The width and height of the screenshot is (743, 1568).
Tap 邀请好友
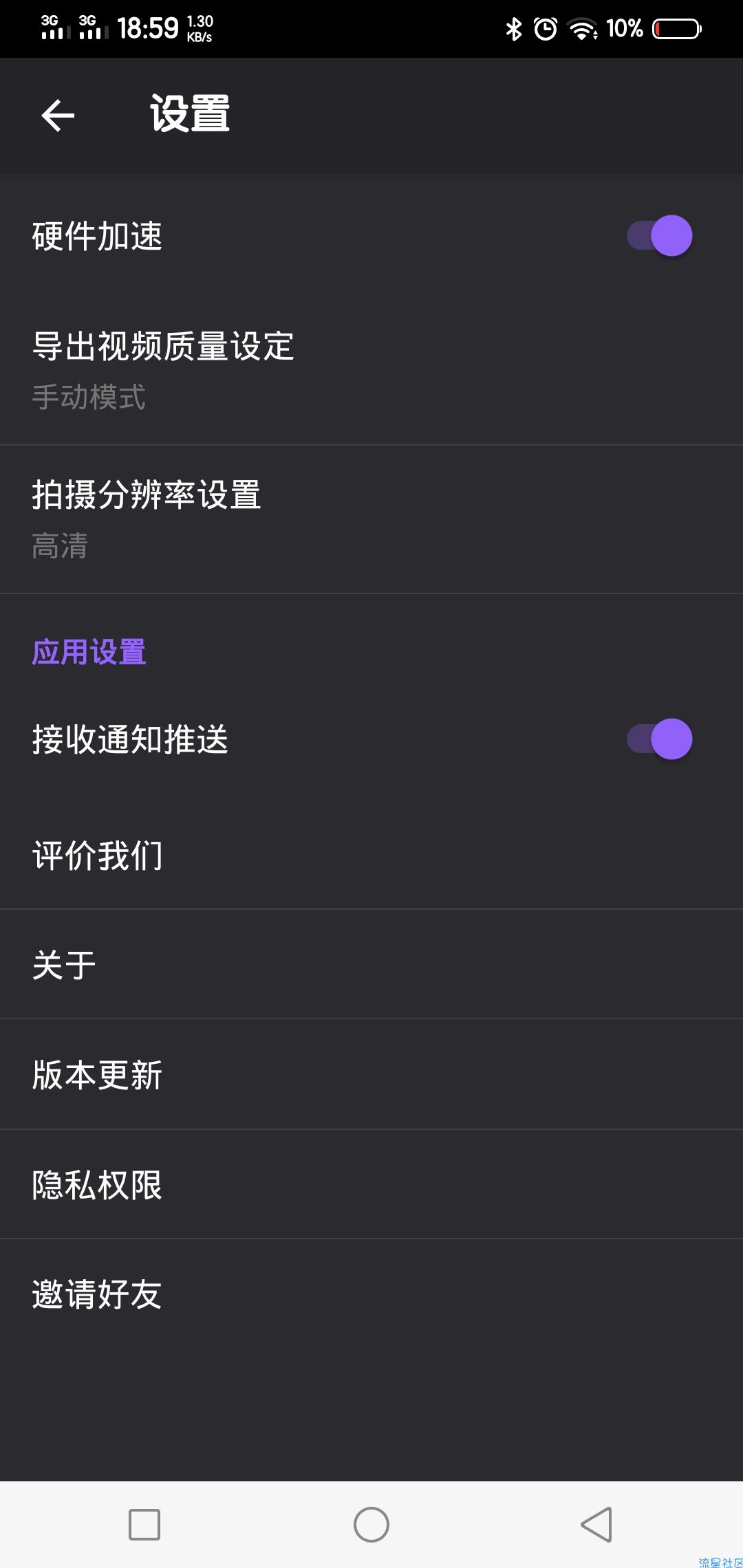[x=371, y=1294]
